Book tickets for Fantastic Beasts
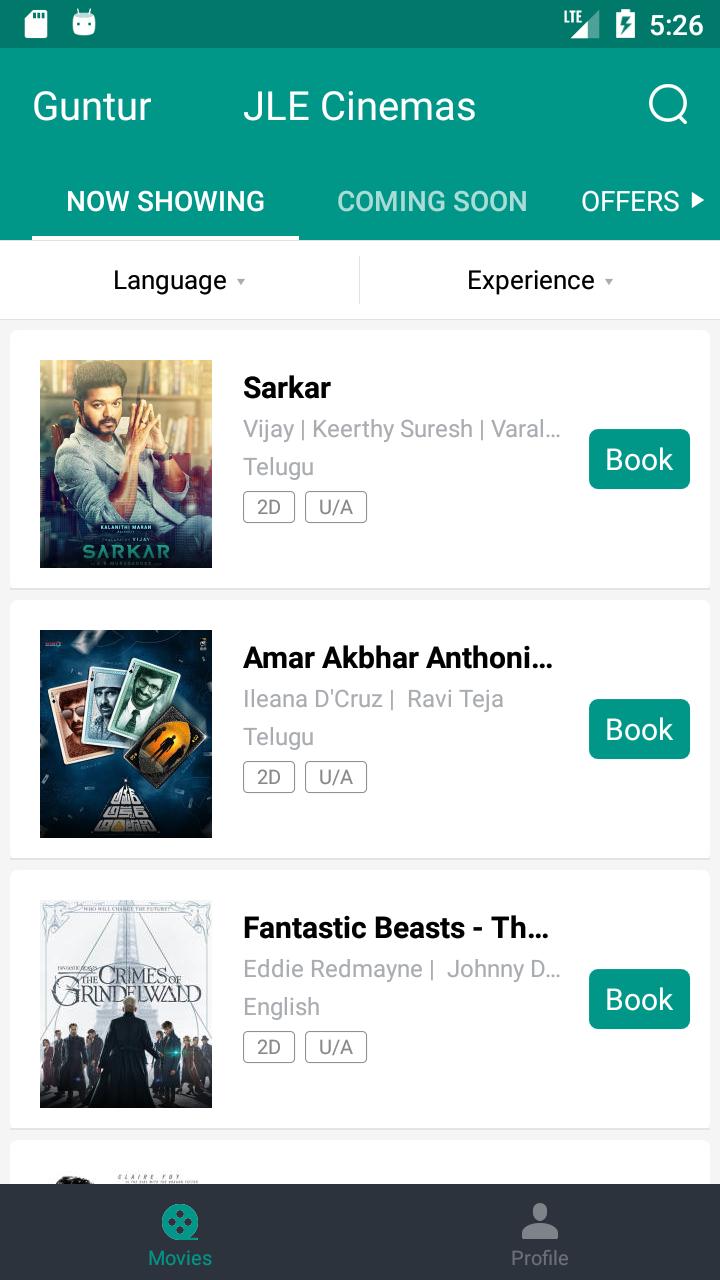The width and height of the screenshot is (720, 1280). (x=639, y=999)
